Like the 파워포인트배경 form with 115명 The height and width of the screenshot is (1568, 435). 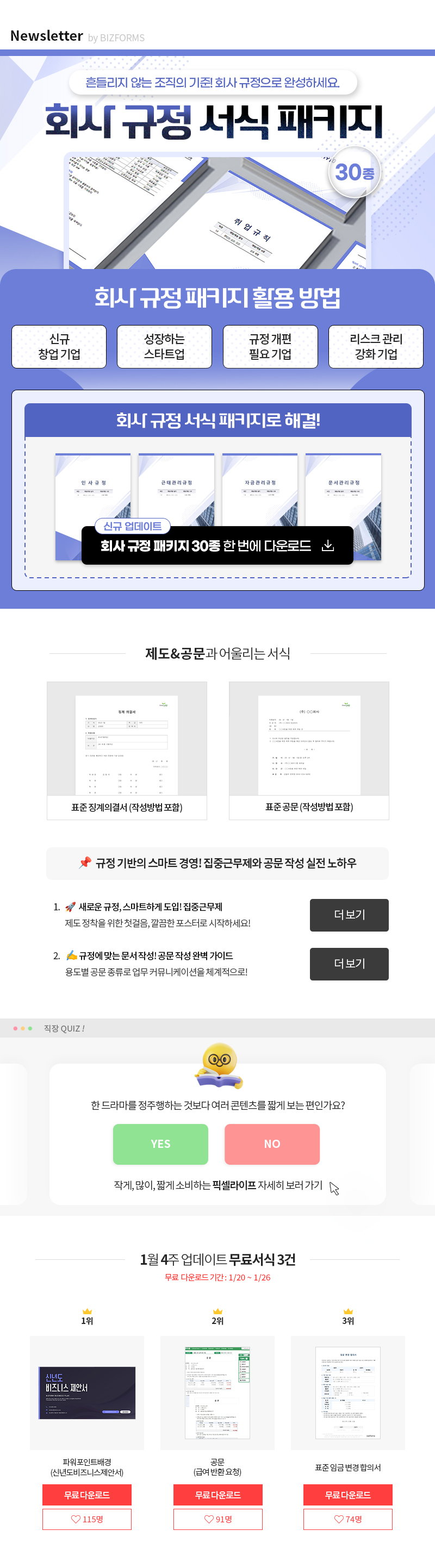click(x=87, y=1519)
